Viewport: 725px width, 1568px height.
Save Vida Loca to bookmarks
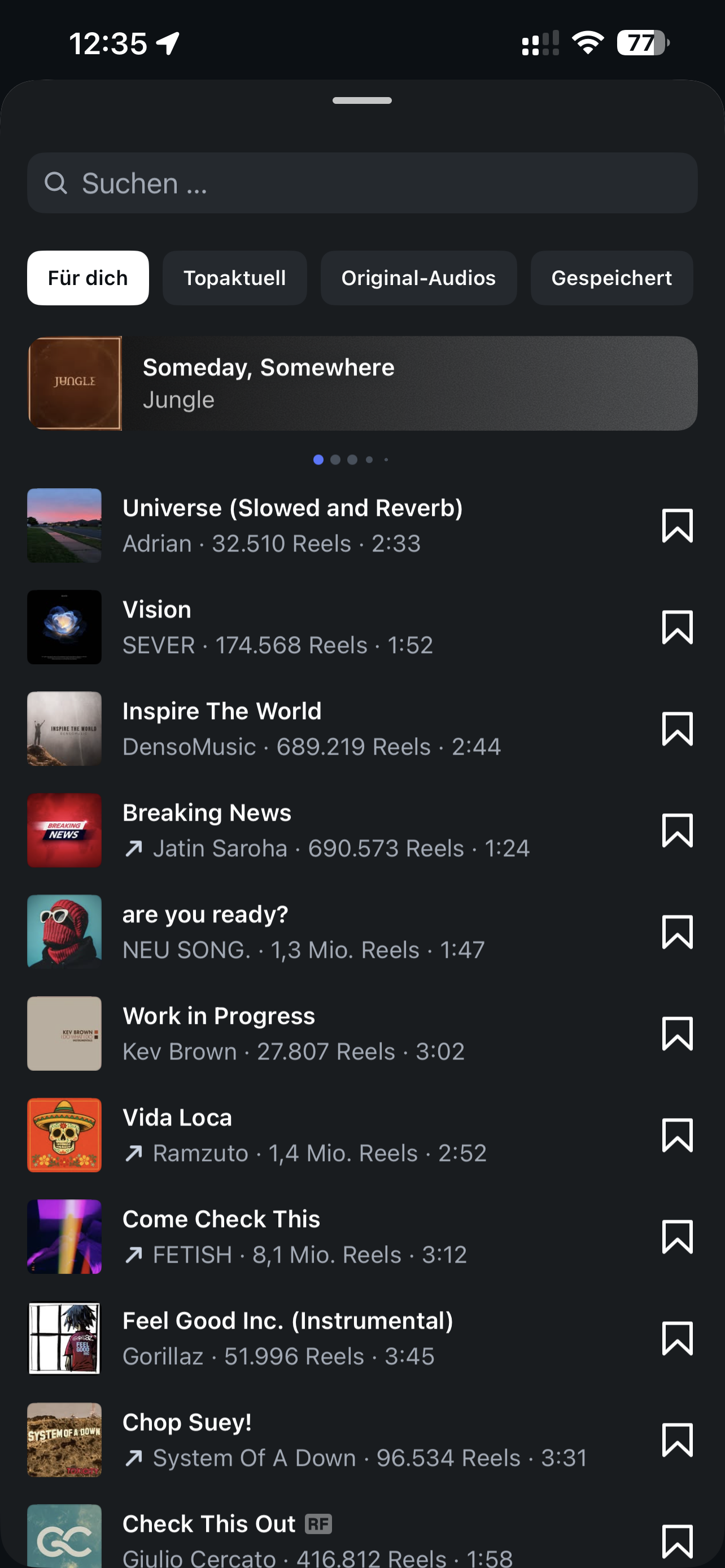pyautogui.click(x=678, y=1135)
